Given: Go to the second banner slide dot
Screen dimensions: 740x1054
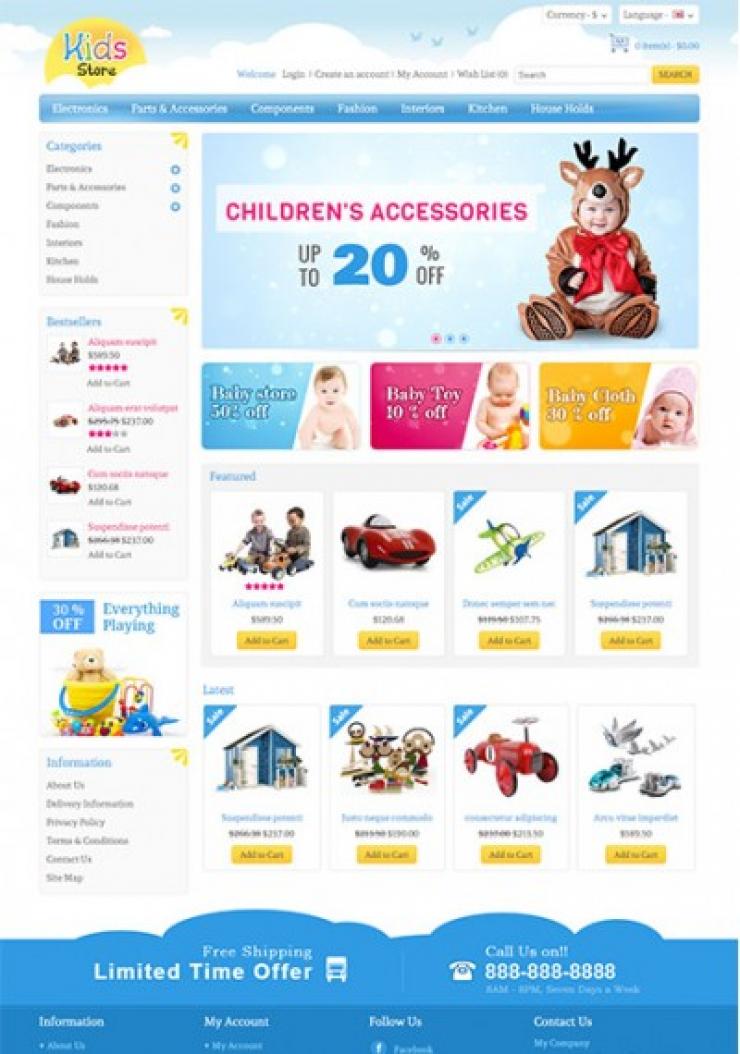Looking at the screenshot, I should coord(450,338).
